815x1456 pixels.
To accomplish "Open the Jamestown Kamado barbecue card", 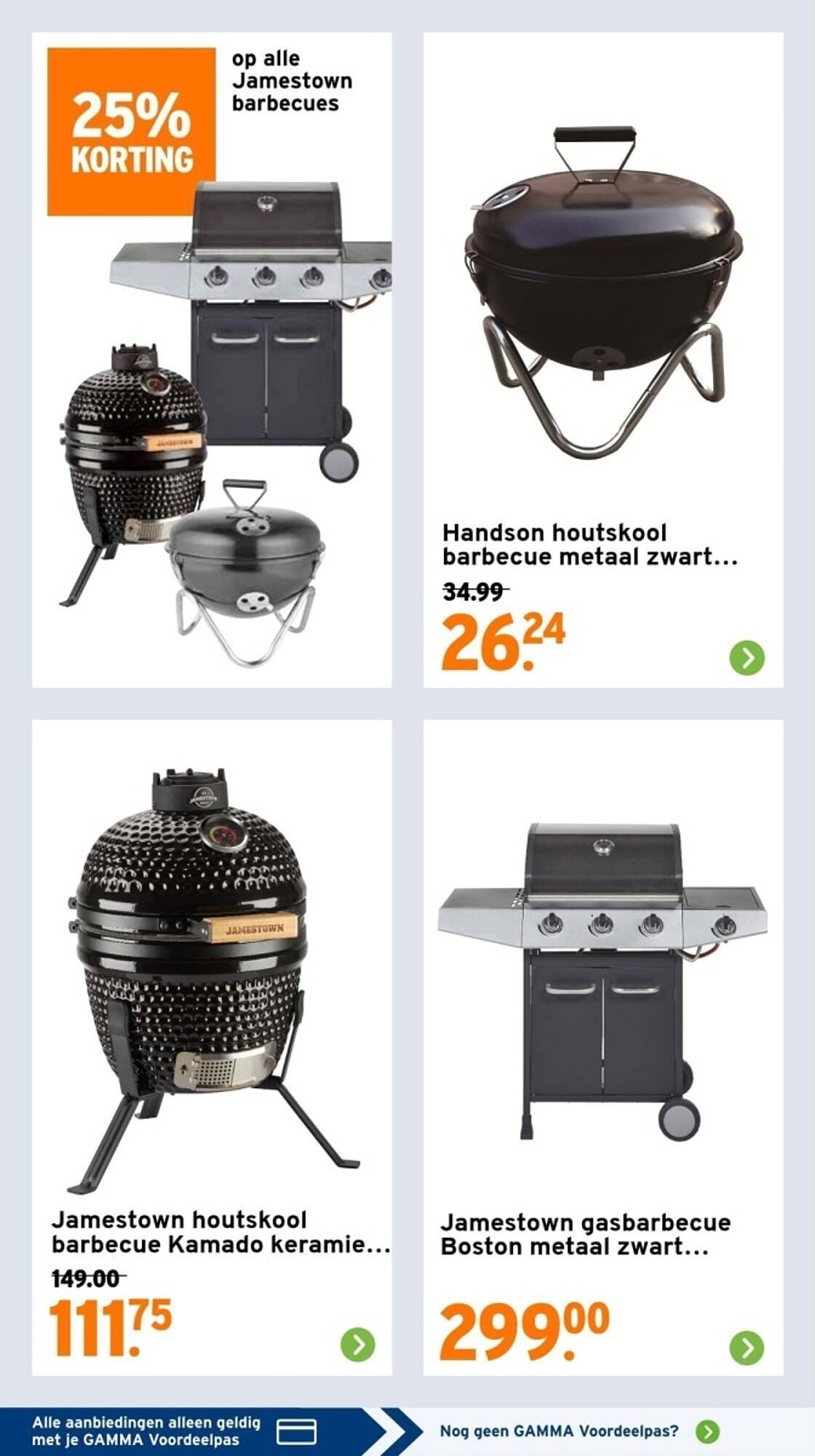I will (x=212, y=1048).
